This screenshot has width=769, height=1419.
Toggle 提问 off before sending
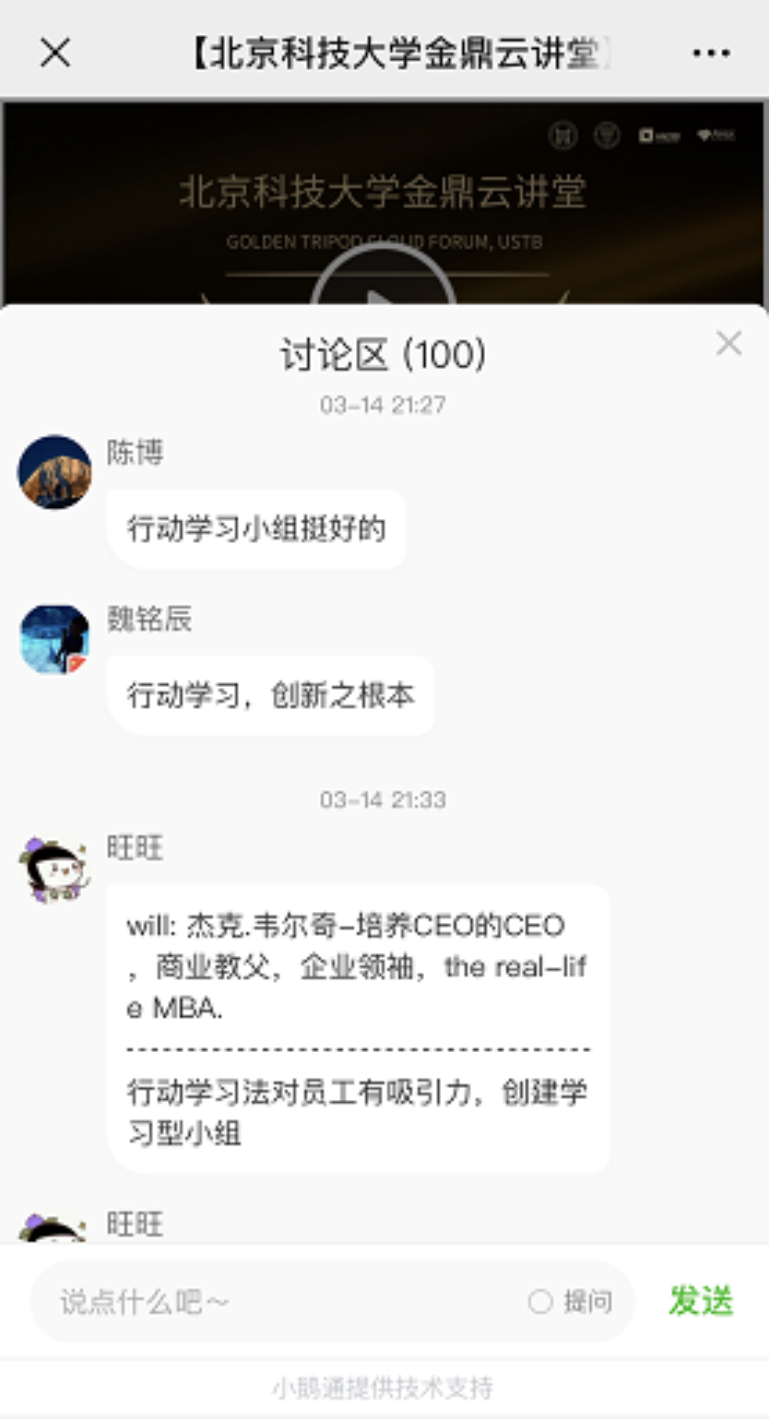point(566,1301)
